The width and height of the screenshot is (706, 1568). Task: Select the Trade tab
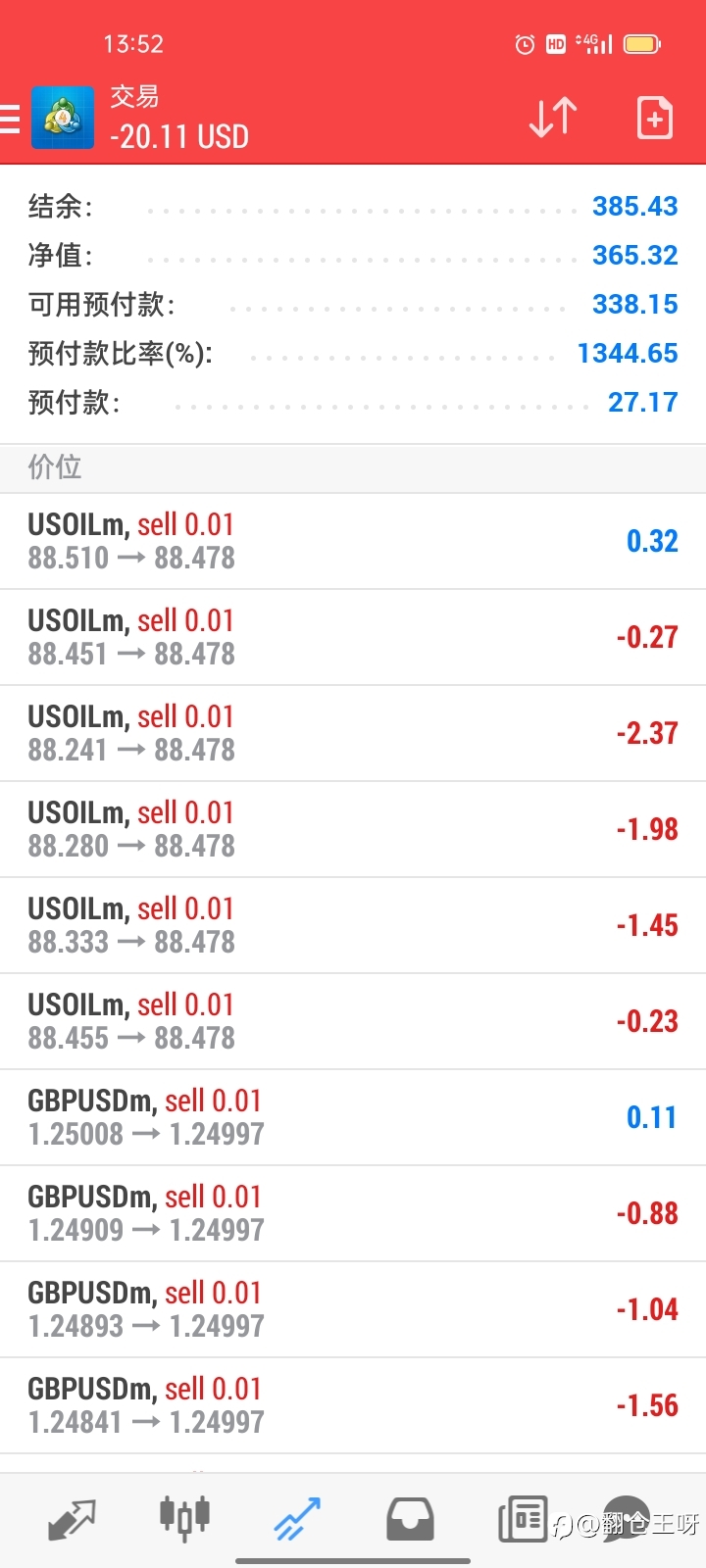(297, 1519)
